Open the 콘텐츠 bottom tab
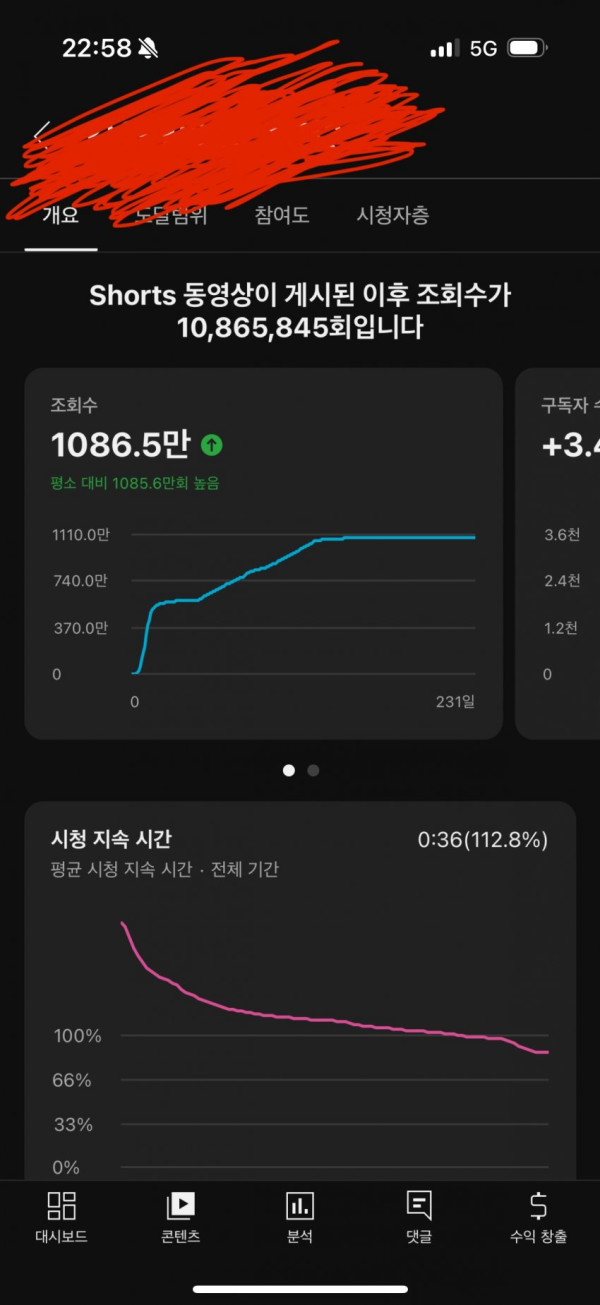Viewport: 600px width, 1305px height. 180,1217
